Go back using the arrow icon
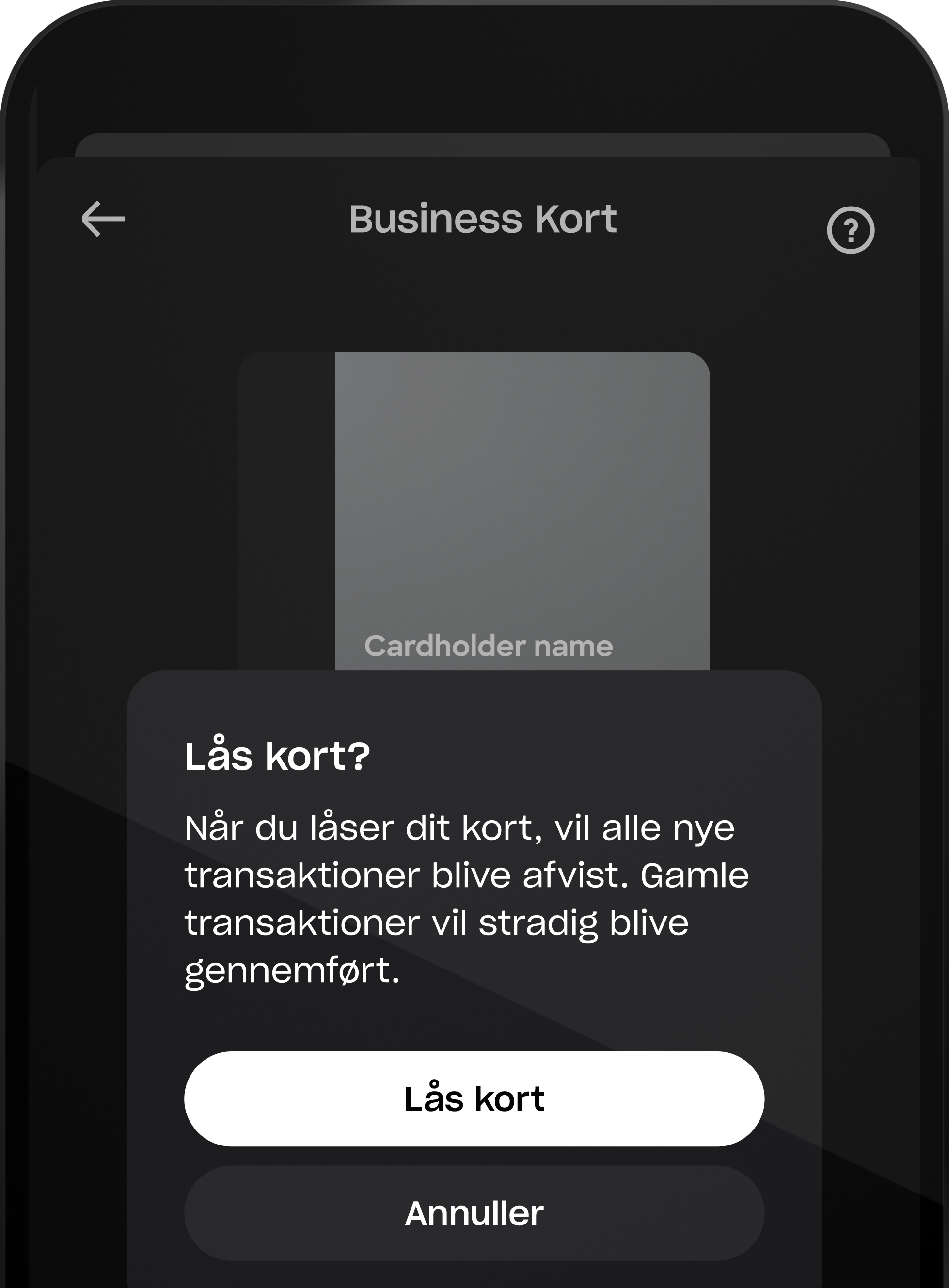Screen dimensions: 949x1288 coord(103,219)
